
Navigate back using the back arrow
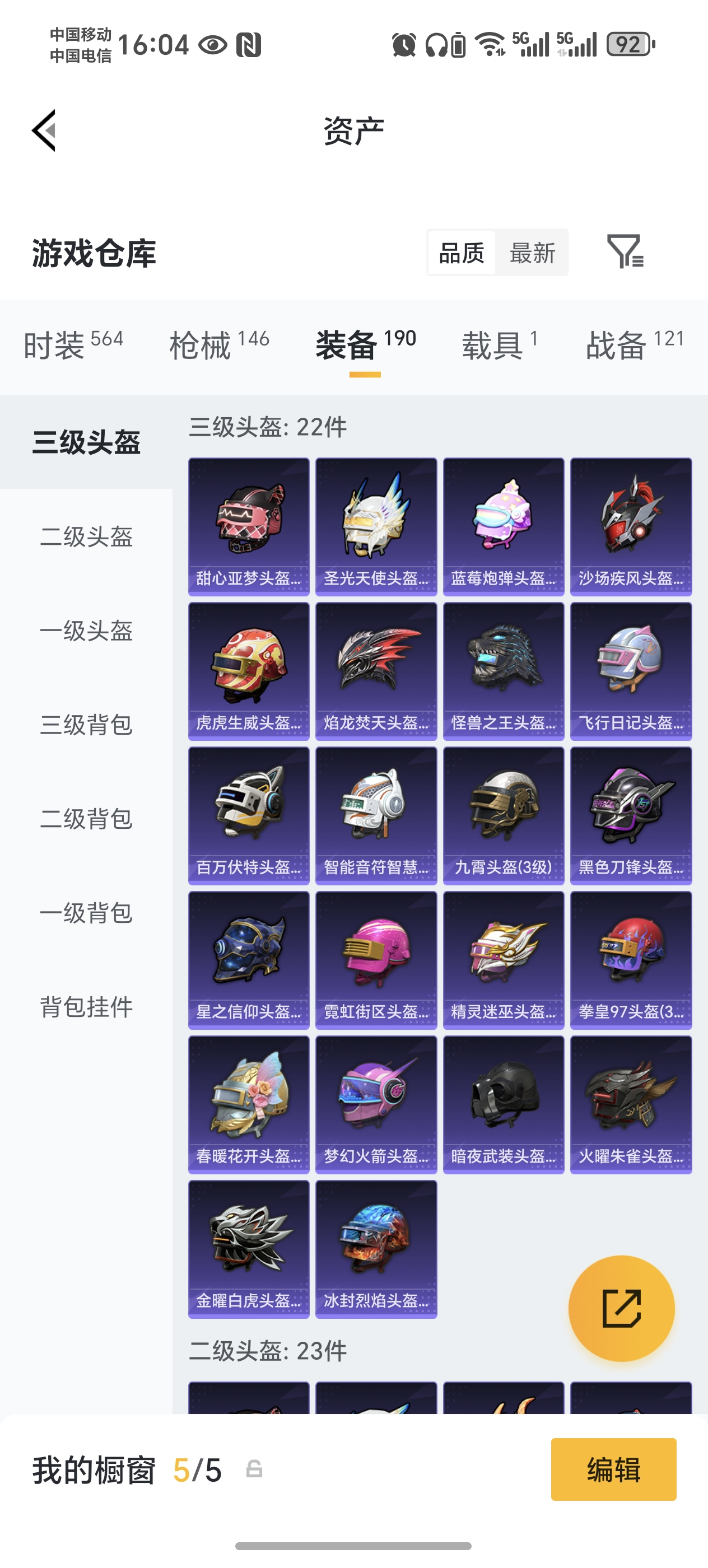[44, 130]
